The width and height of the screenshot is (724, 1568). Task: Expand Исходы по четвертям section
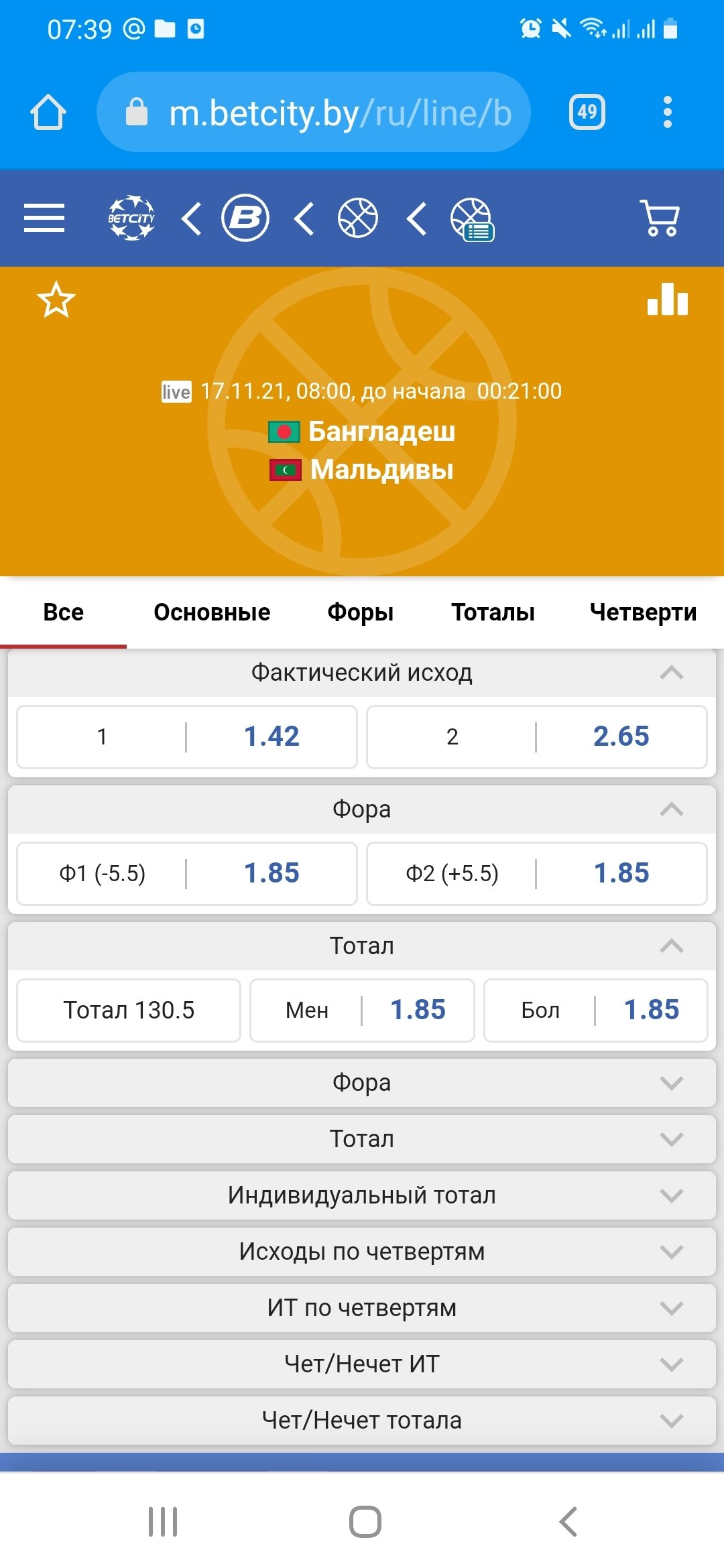[362, 1252]
